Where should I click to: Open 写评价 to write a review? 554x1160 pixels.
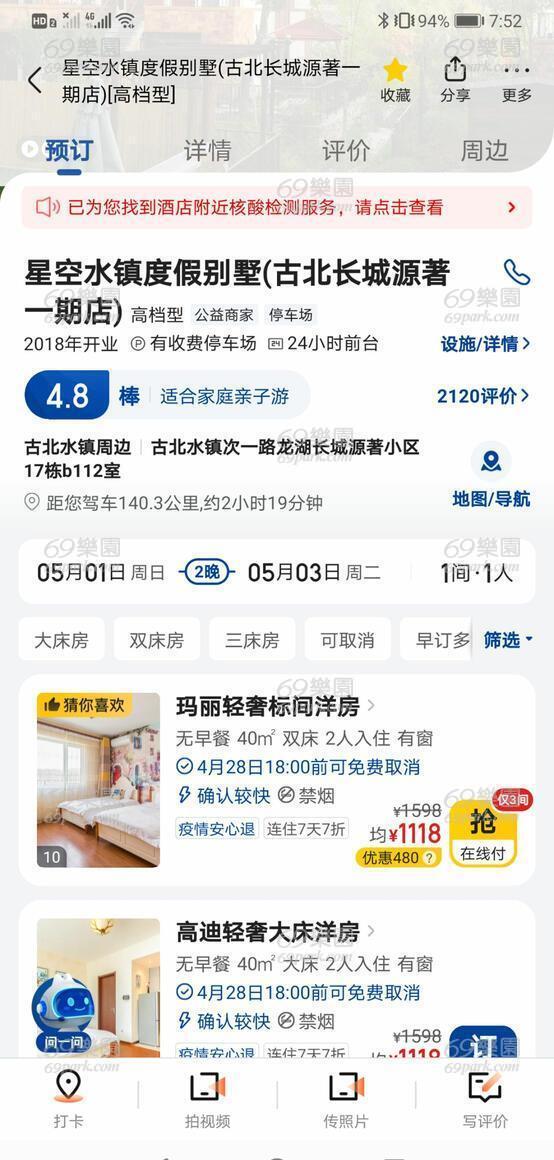485,1100
